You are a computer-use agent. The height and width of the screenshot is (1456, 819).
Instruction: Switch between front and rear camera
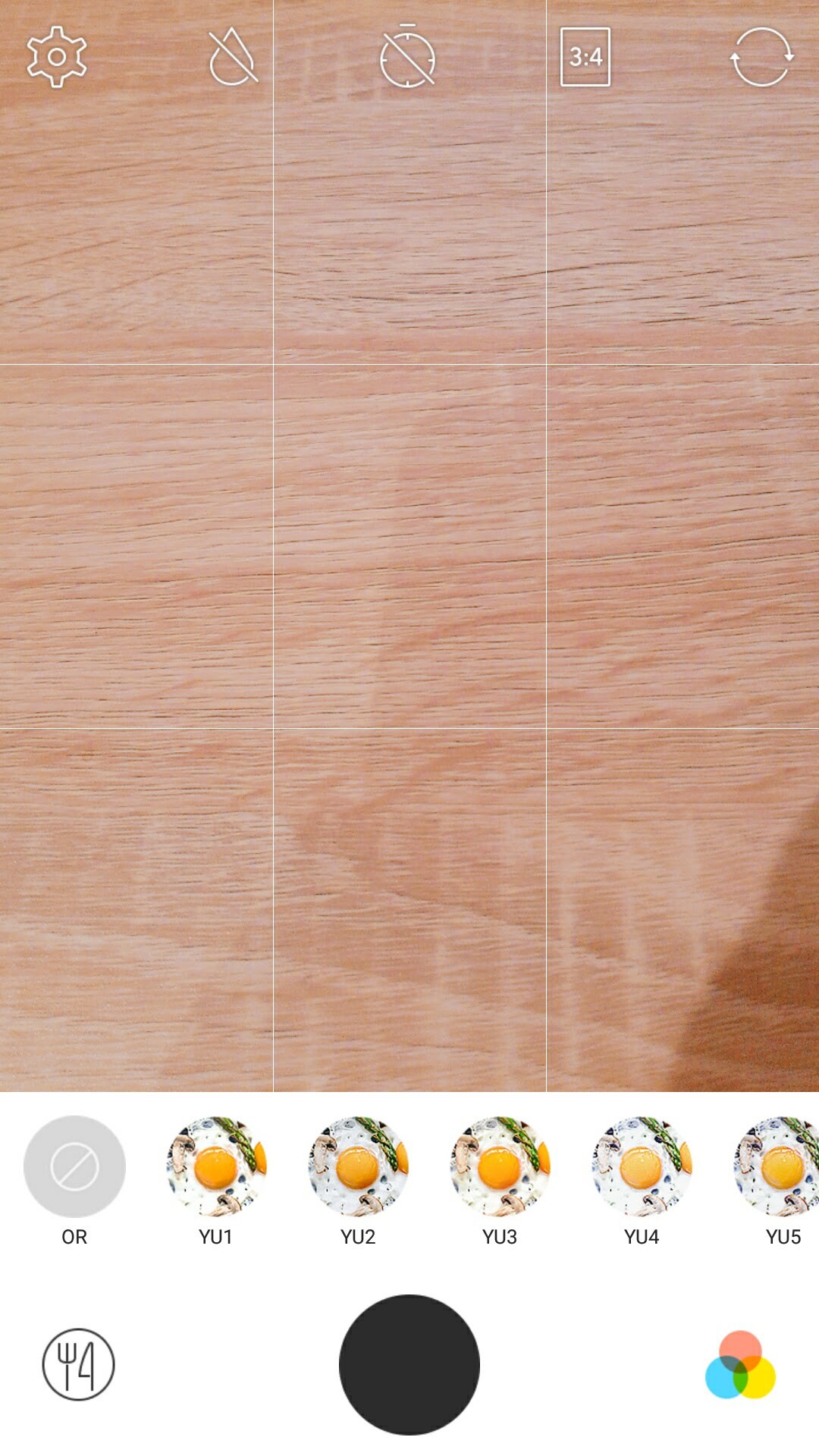click(761, 57)
